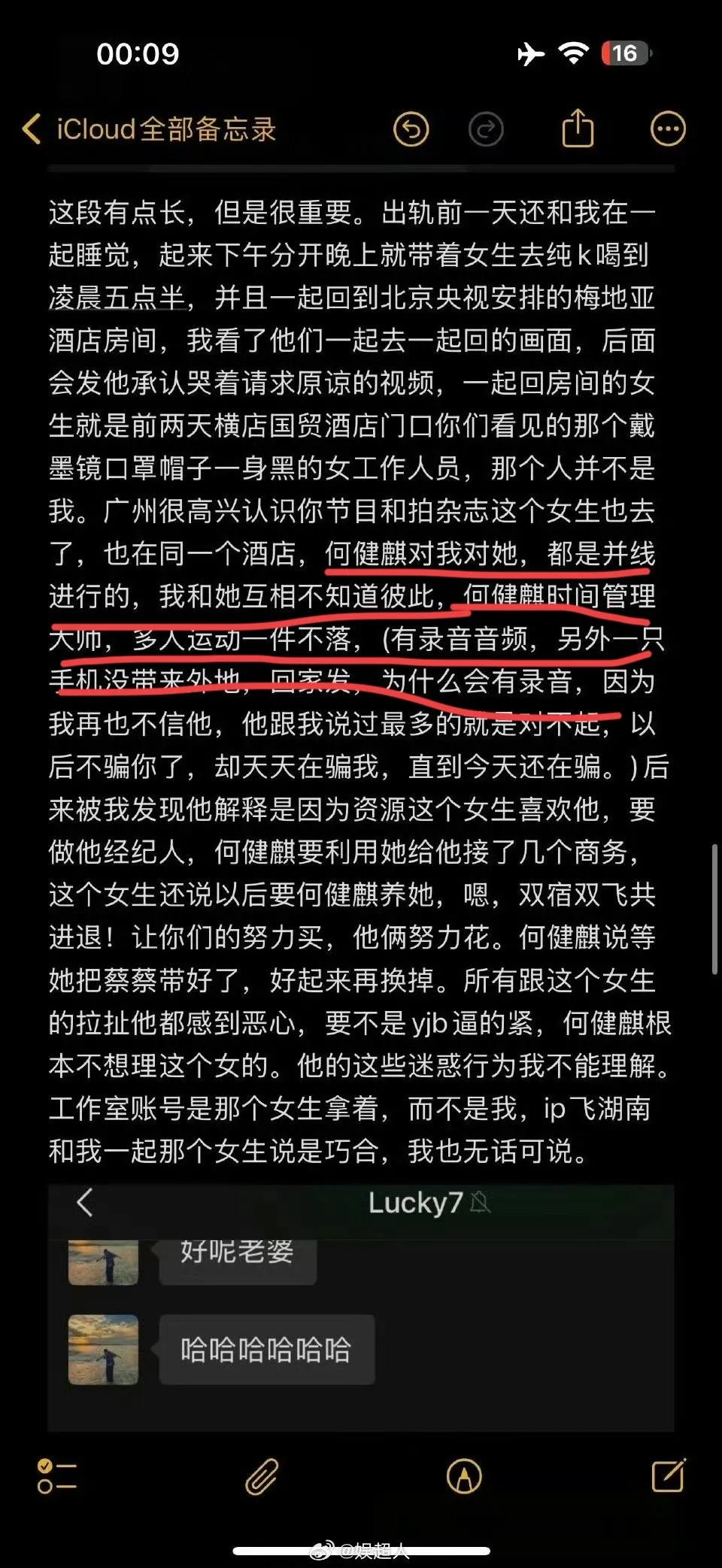This screenshot has height=1568, width=722.
Task: Open the more options menu
Action: [x=668, y=129]
